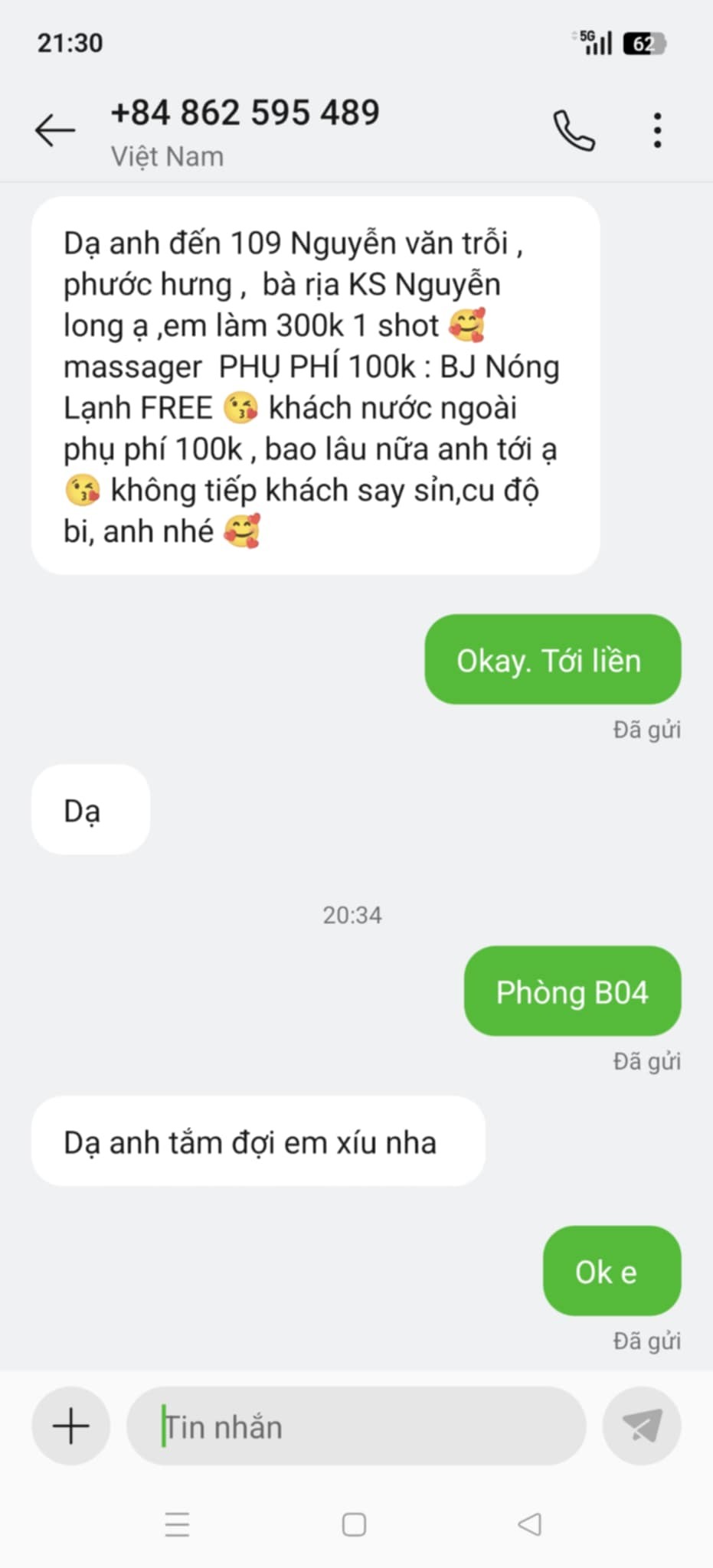Tap the send paper plane icon

pos(642,1426)
